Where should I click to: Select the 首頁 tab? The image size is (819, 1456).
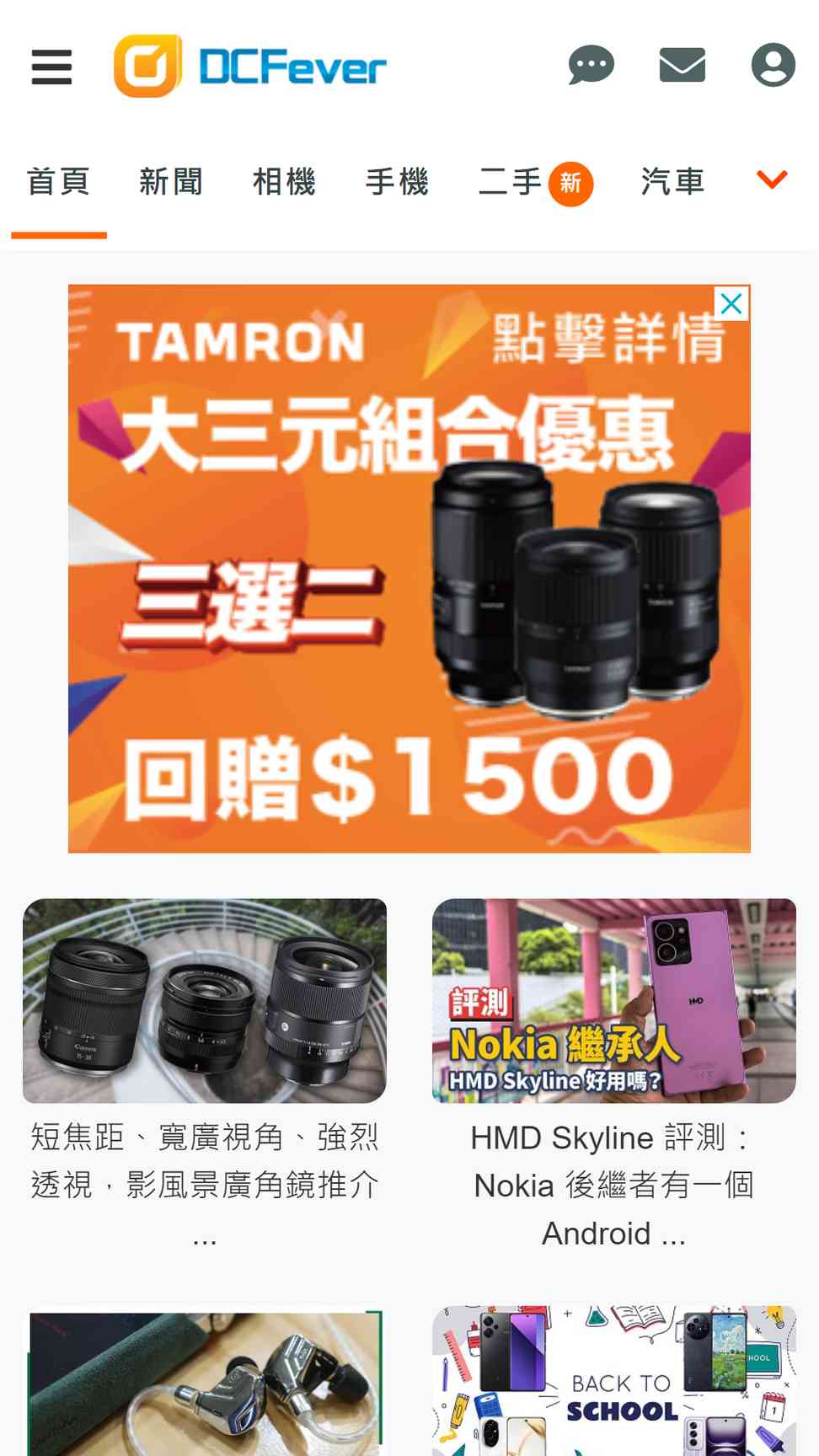click(x=58, y=182)
